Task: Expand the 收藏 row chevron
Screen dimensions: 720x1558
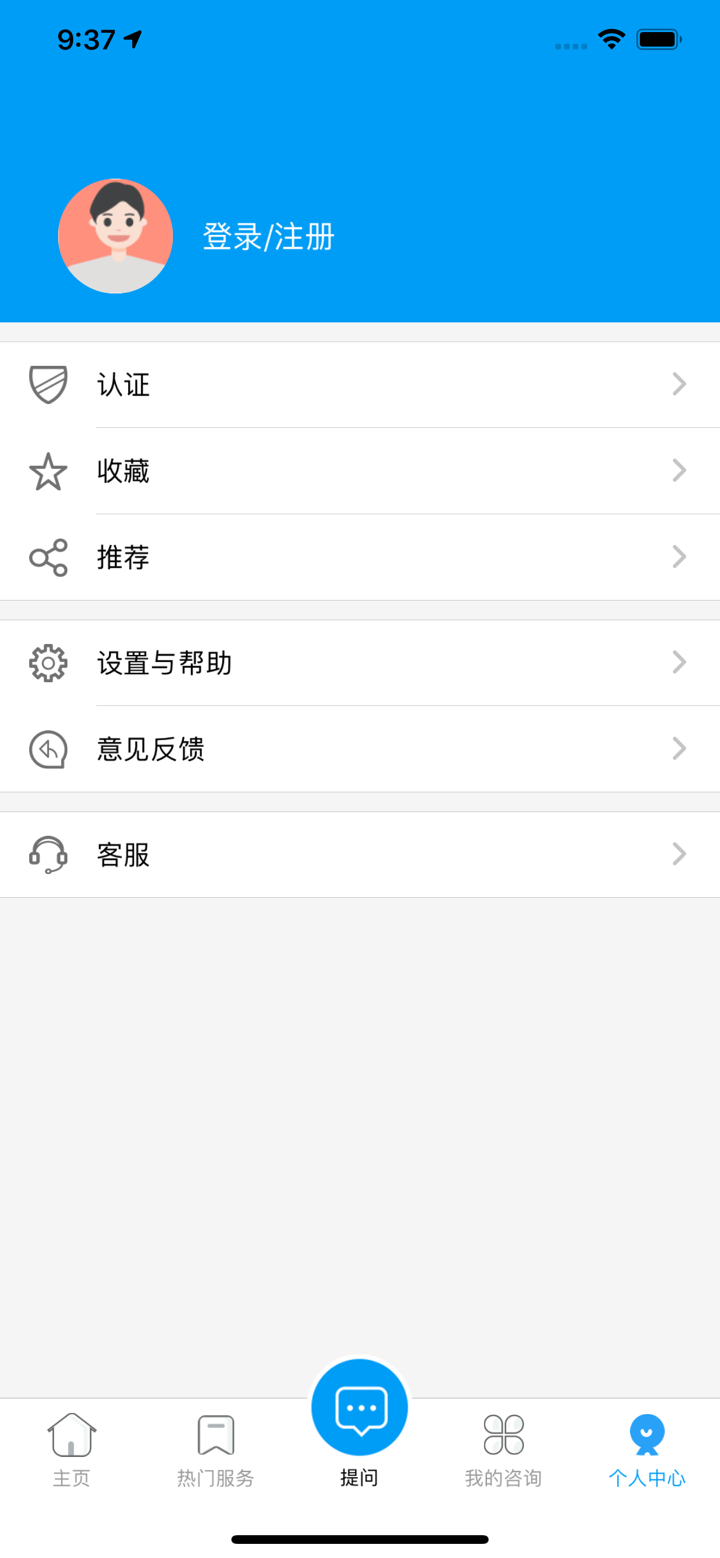Action: [x=678, y=470]
